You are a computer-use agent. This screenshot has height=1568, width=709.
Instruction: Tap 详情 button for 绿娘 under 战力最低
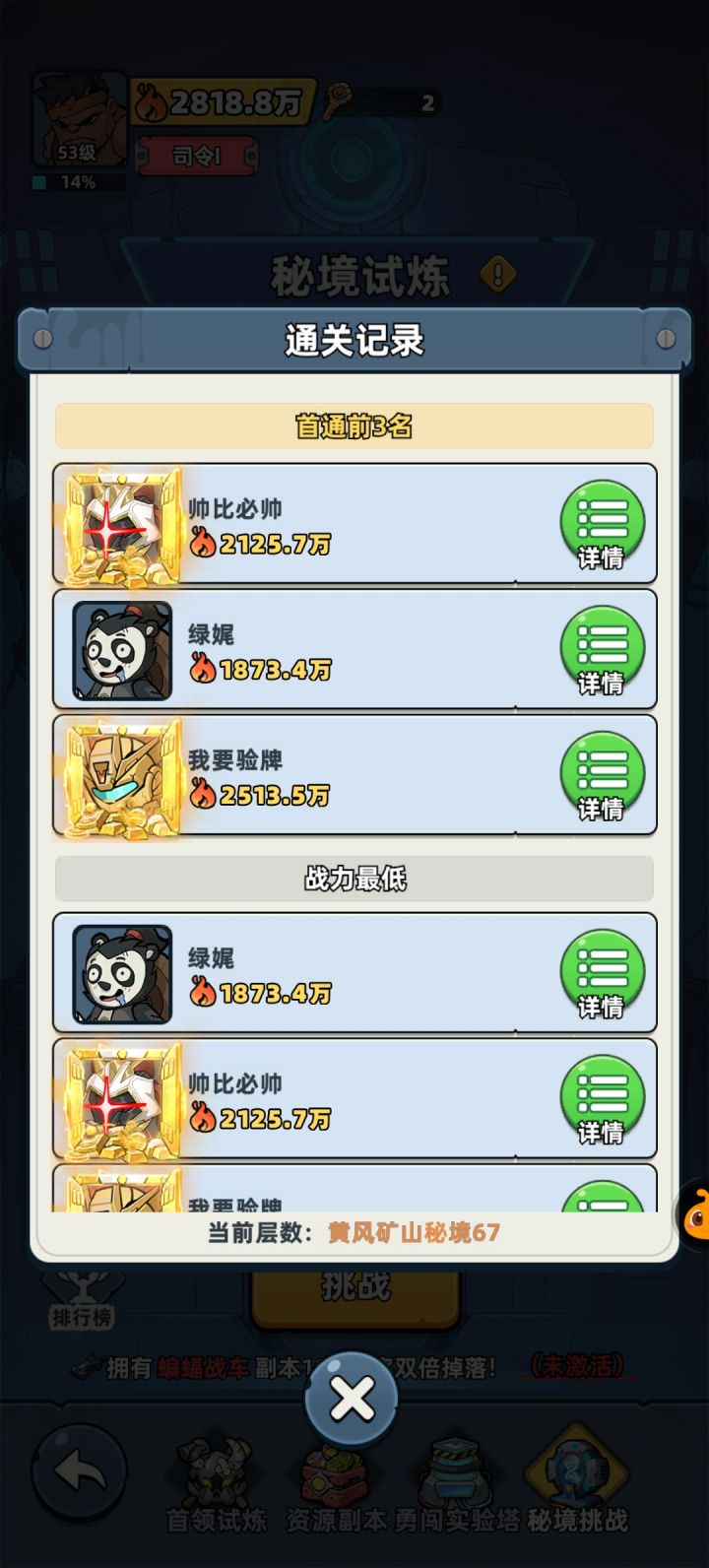pos(604,972)
